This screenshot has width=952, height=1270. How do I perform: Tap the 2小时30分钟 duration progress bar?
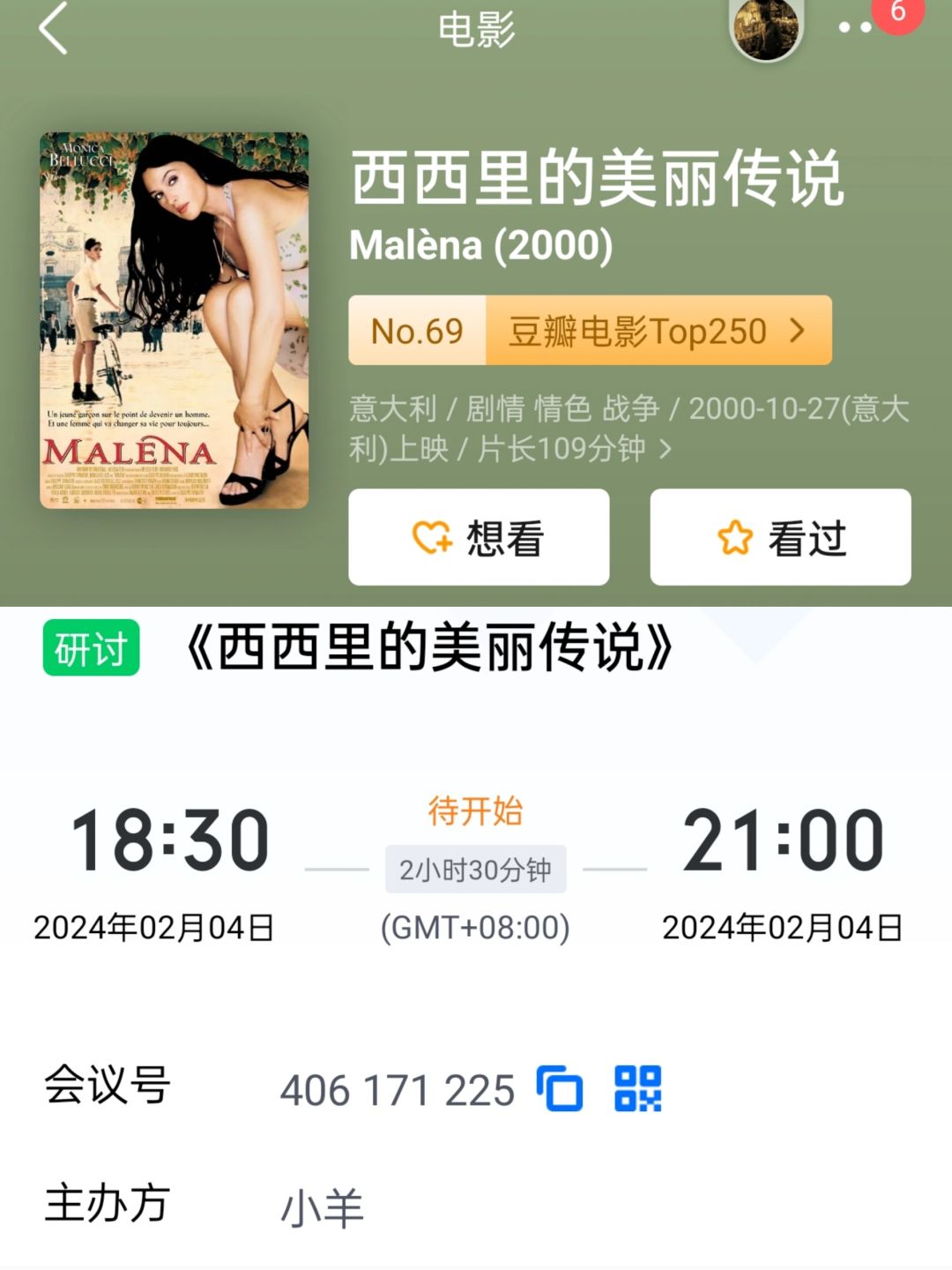pos(474,868)
